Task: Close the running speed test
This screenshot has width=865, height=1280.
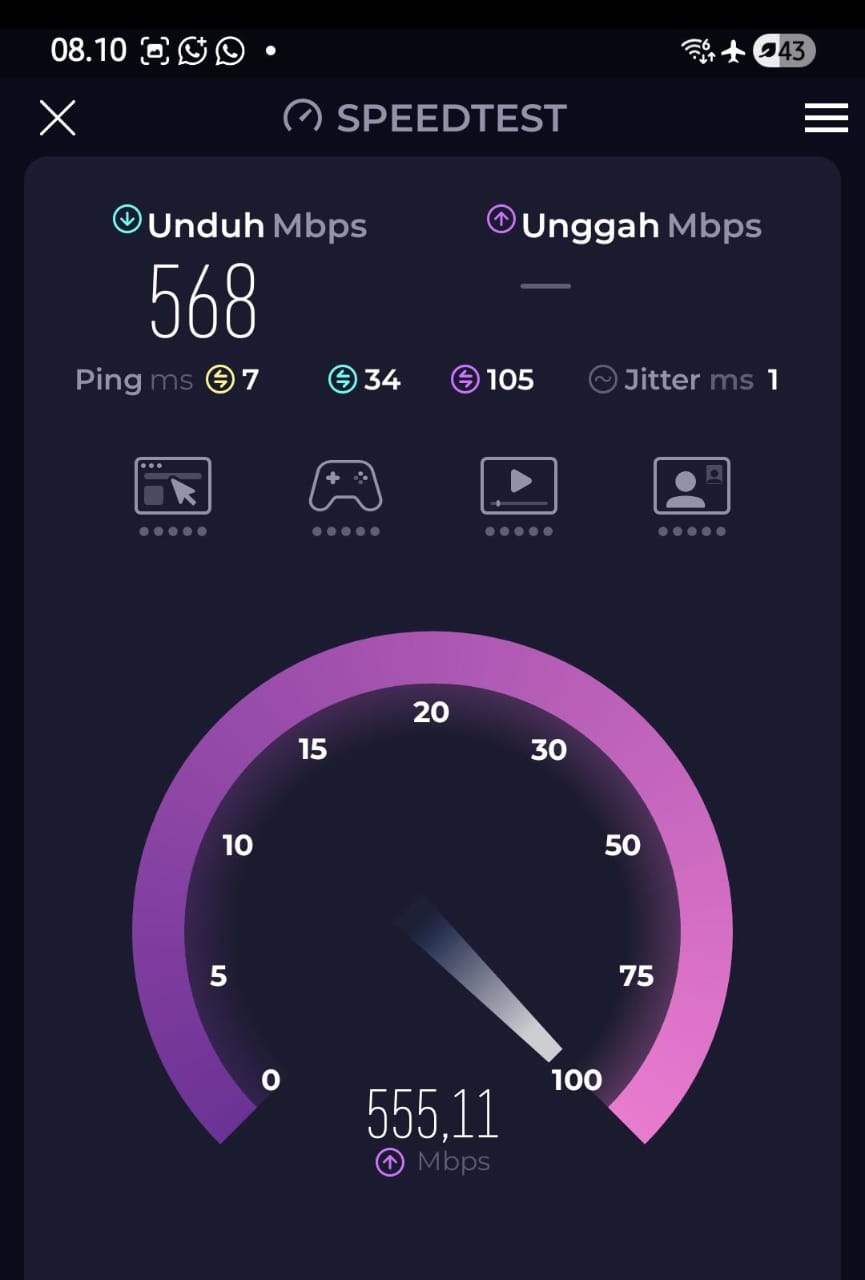Action: click(57, 118)
